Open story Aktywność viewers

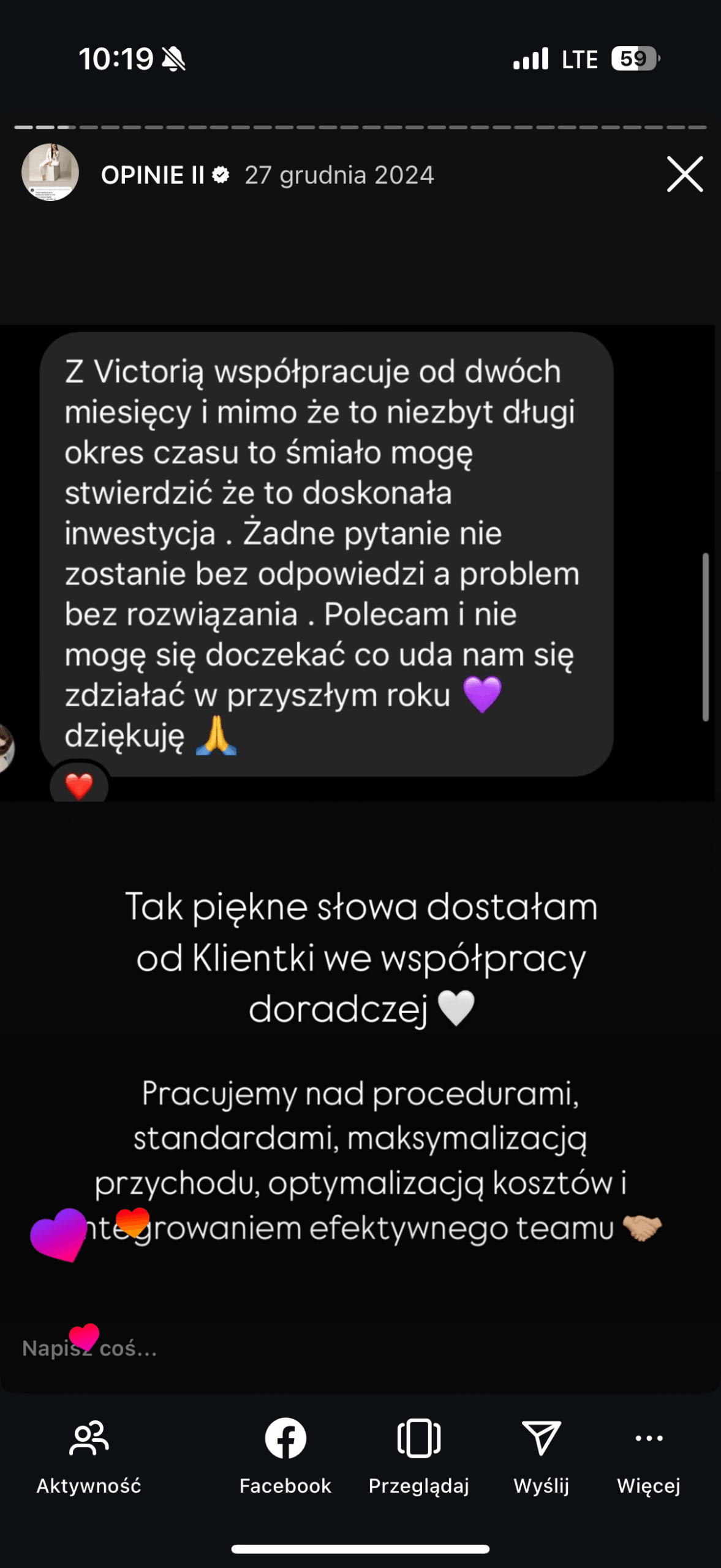click(89, 1455)
